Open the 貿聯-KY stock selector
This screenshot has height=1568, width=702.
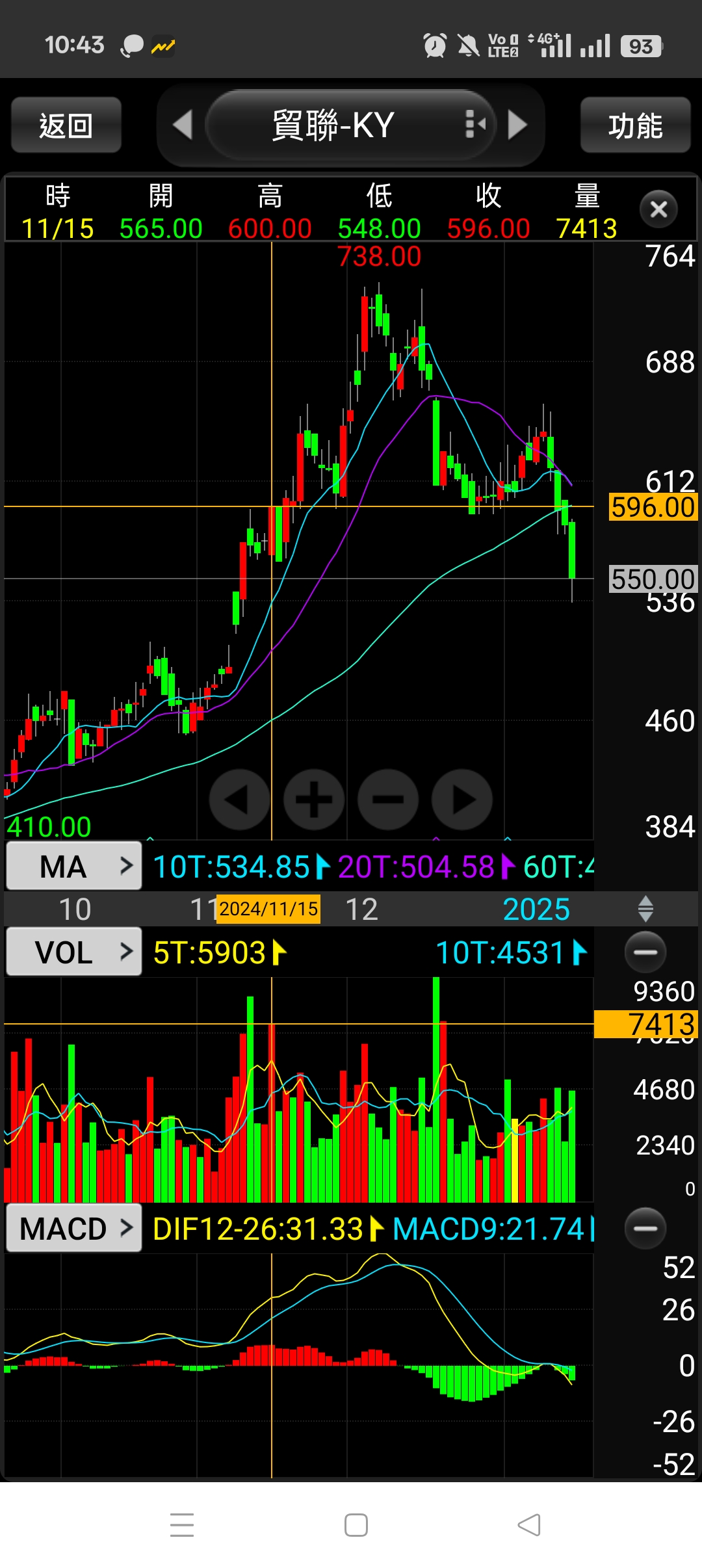350,125
